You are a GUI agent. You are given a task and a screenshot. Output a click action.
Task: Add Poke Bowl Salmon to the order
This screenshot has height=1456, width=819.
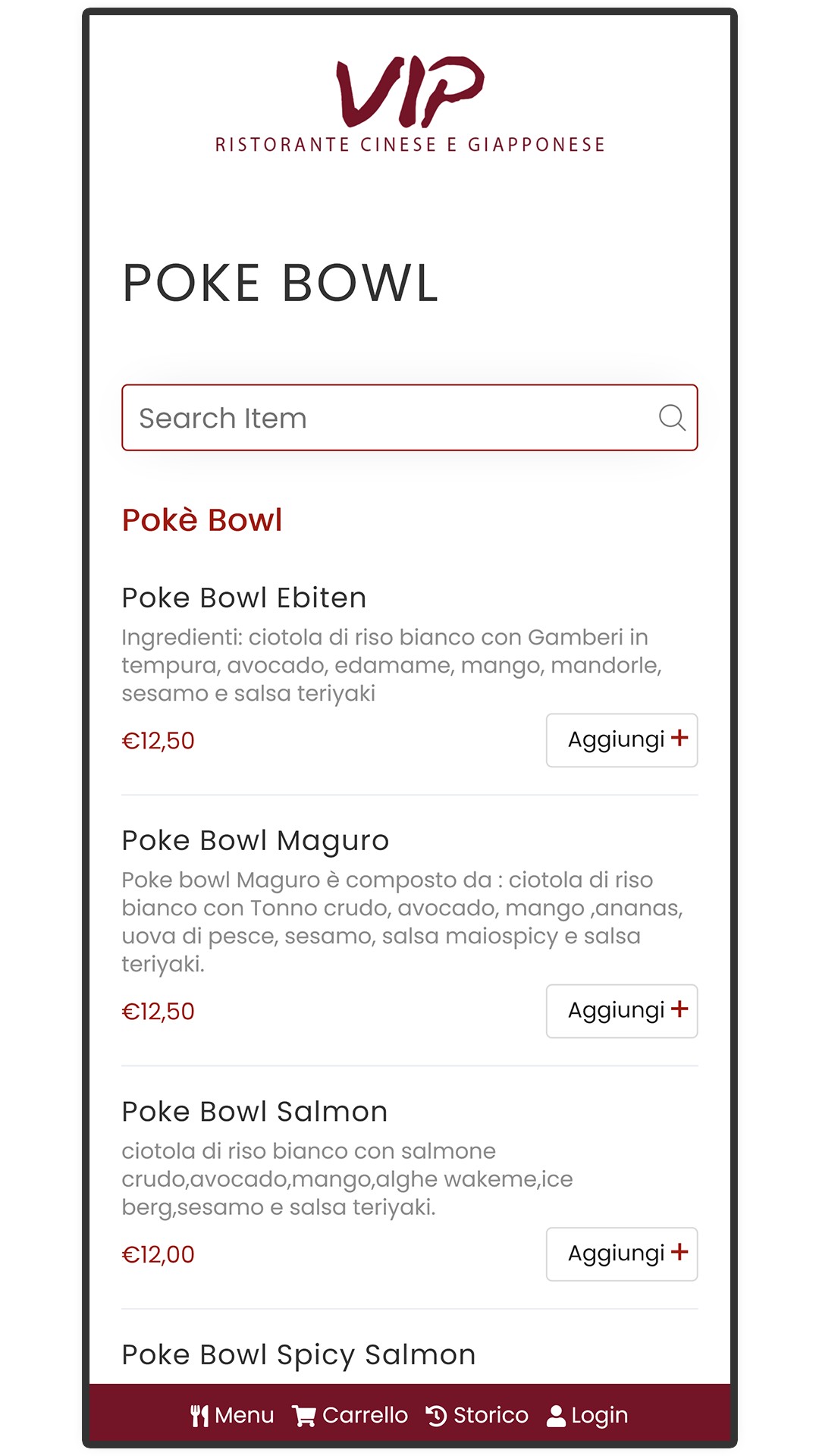[x=622, y=1254]
